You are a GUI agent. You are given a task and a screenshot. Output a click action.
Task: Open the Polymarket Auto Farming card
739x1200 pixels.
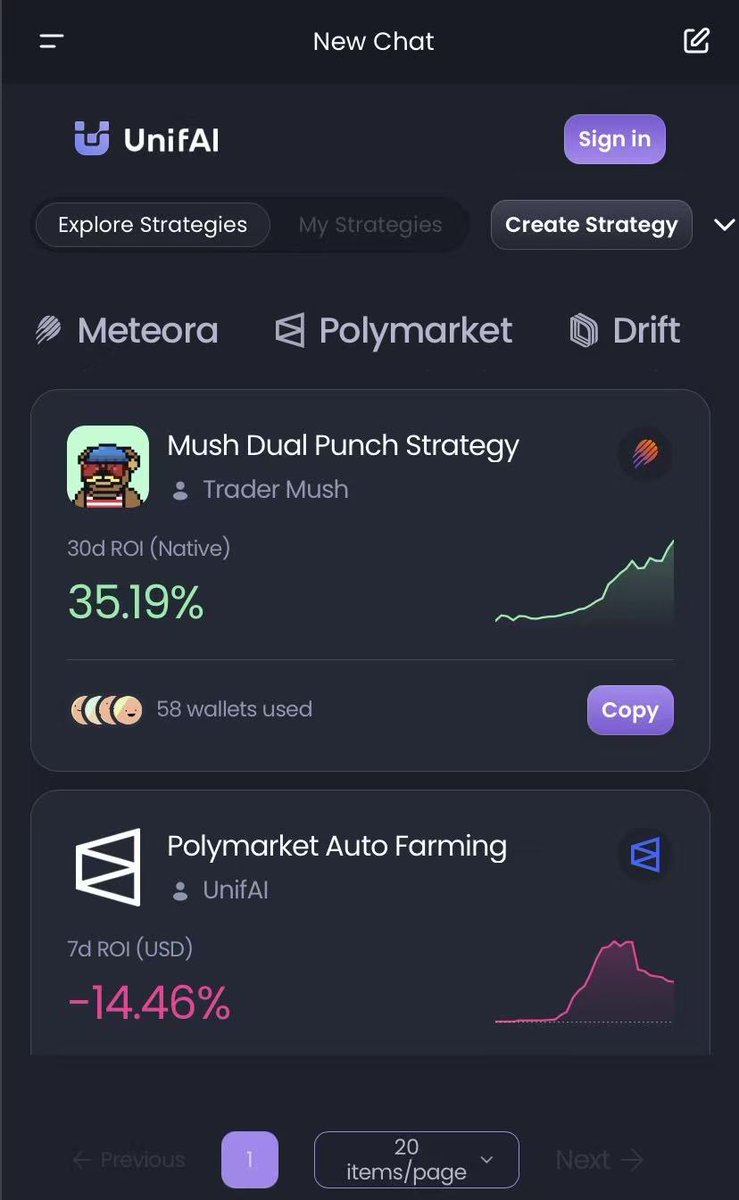[x=337, y=846]
